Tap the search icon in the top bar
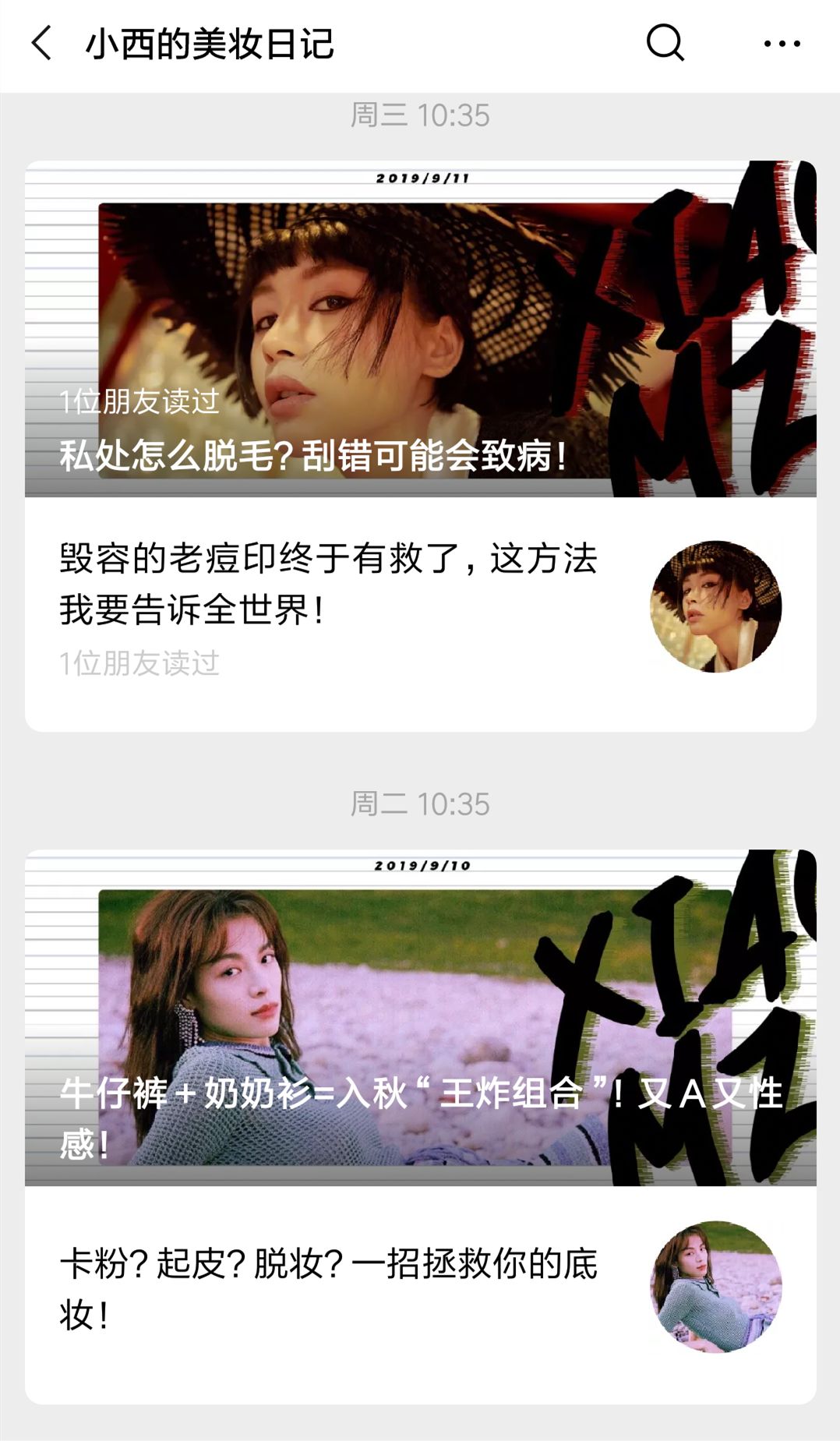 [665, 45]
